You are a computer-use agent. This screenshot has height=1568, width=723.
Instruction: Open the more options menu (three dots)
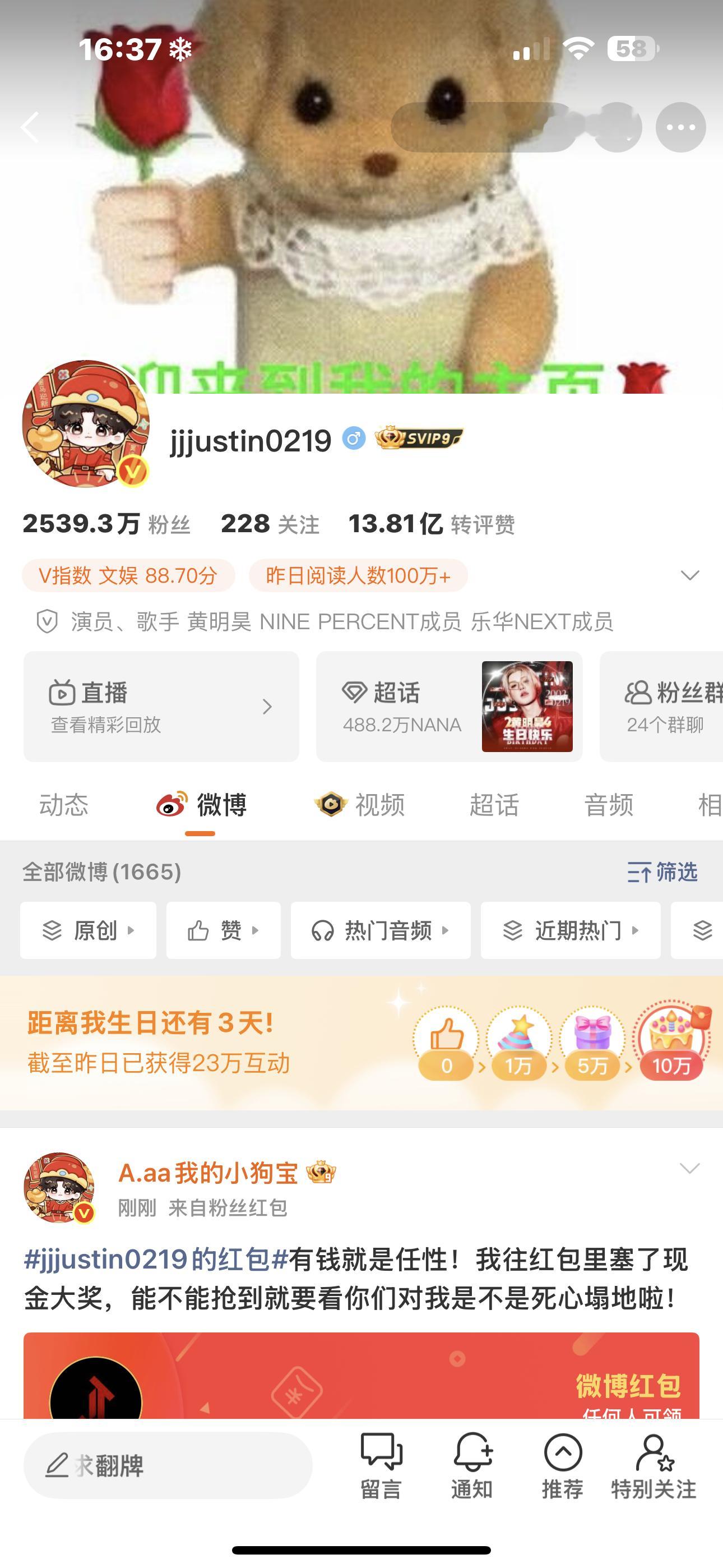(680, 128)
